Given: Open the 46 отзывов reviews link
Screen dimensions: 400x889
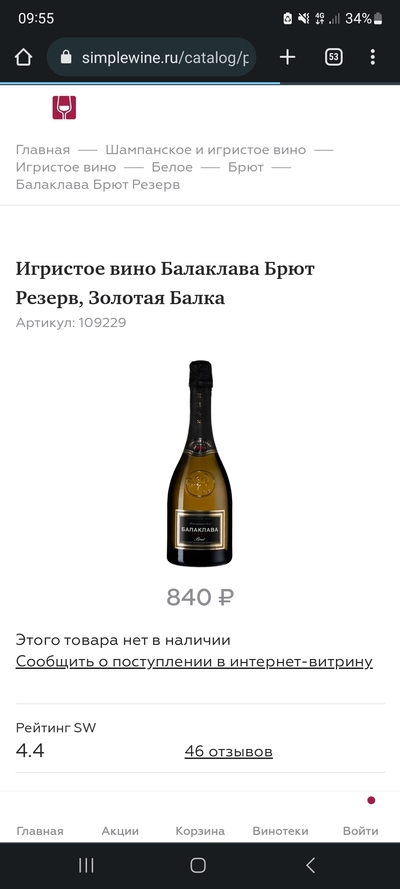Looking at the screenshot, I should (x=229, y=752).
